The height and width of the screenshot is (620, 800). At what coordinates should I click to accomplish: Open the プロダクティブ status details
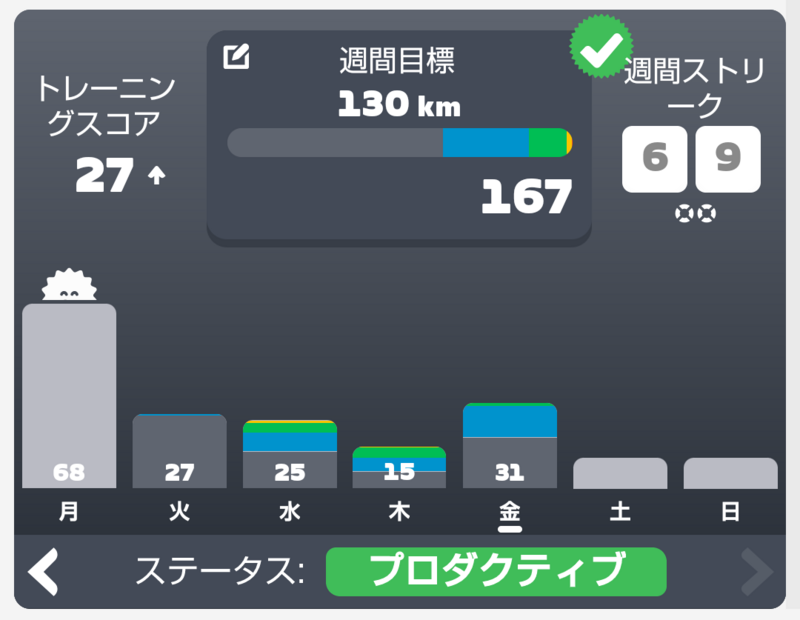[x=495, y=571]
